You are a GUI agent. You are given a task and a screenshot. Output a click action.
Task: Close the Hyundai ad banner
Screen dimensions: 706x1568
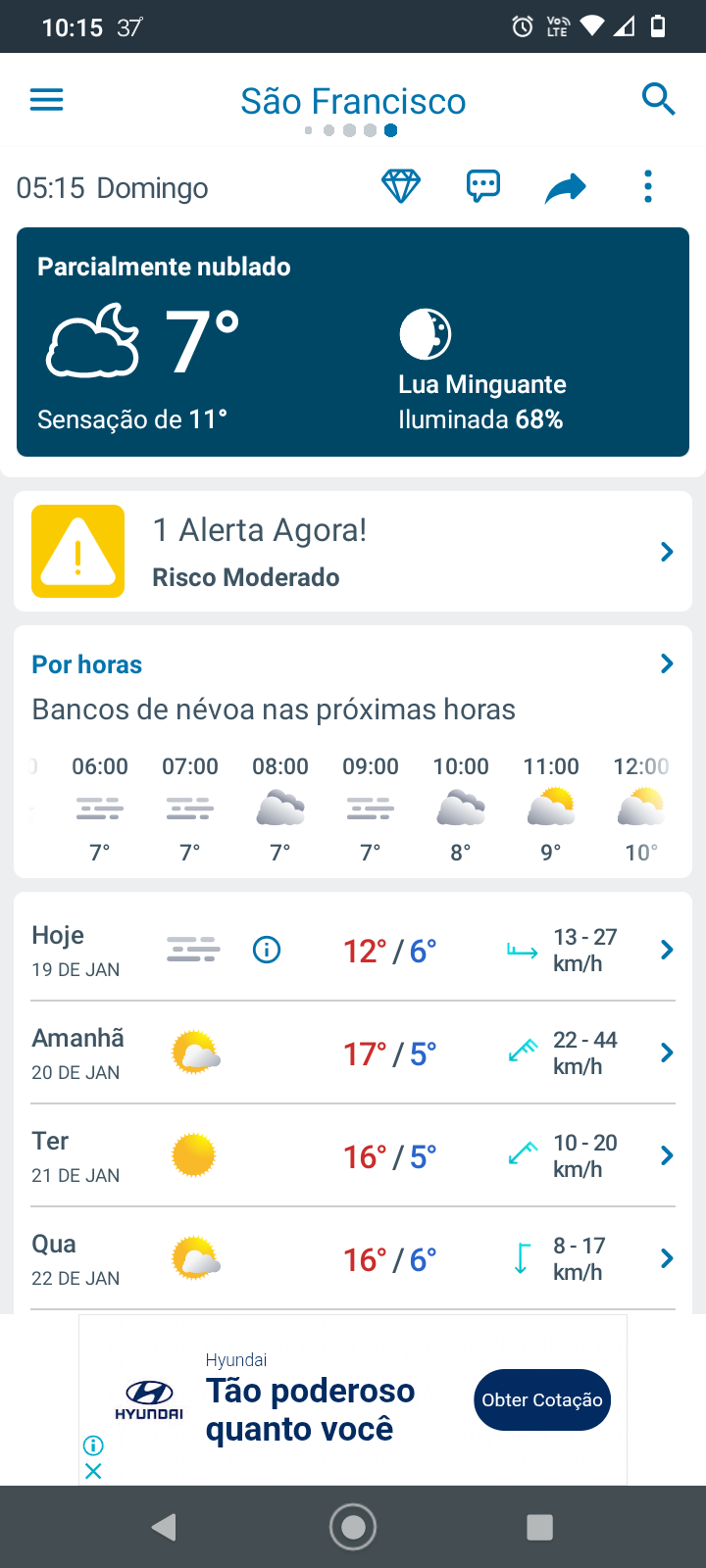[93, 1471]
